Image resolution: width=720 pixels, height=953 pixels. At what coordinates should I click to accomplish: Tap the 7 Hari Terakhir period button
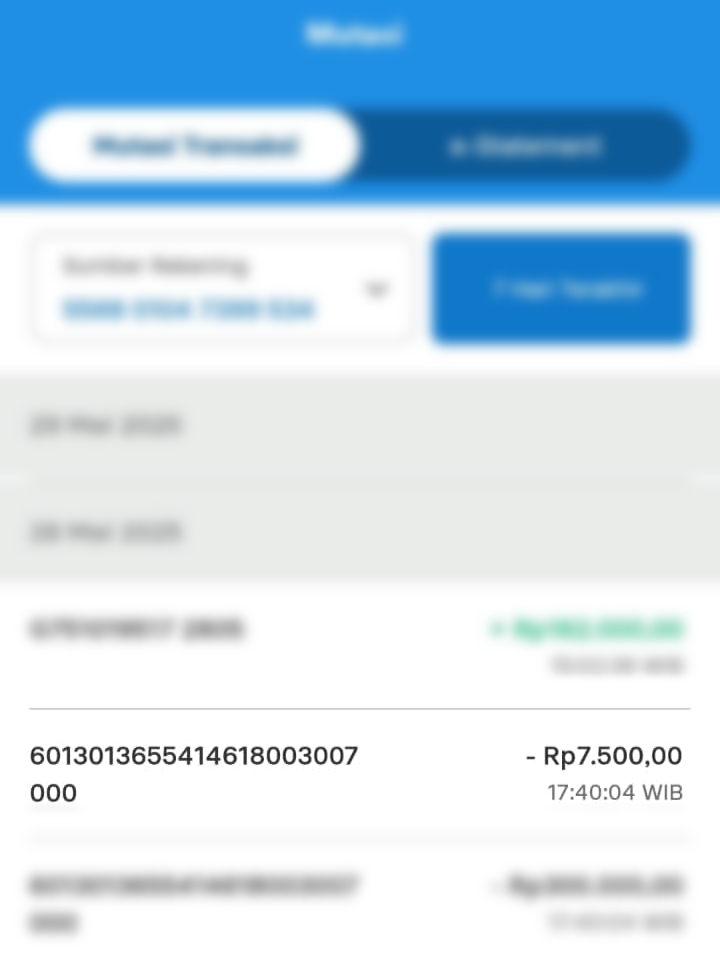tap(561, 289)
